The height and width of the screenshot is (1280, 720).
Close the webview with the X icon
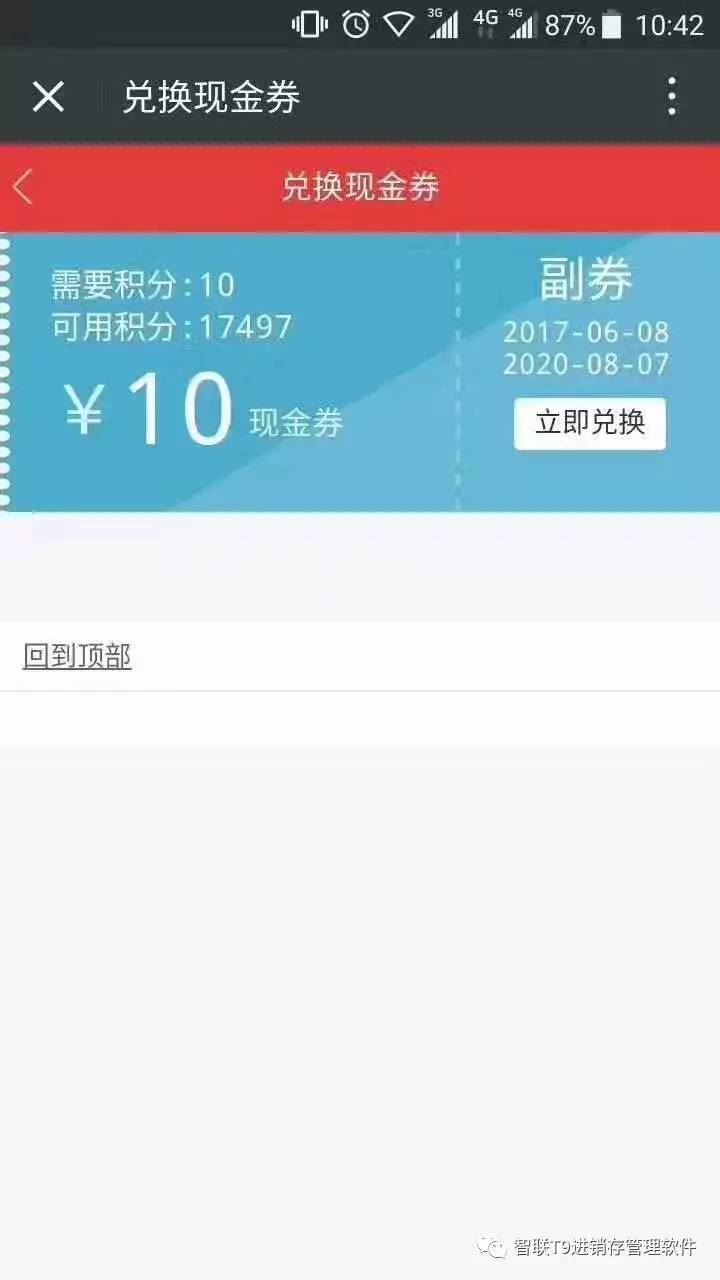click(x=48, y=97)
